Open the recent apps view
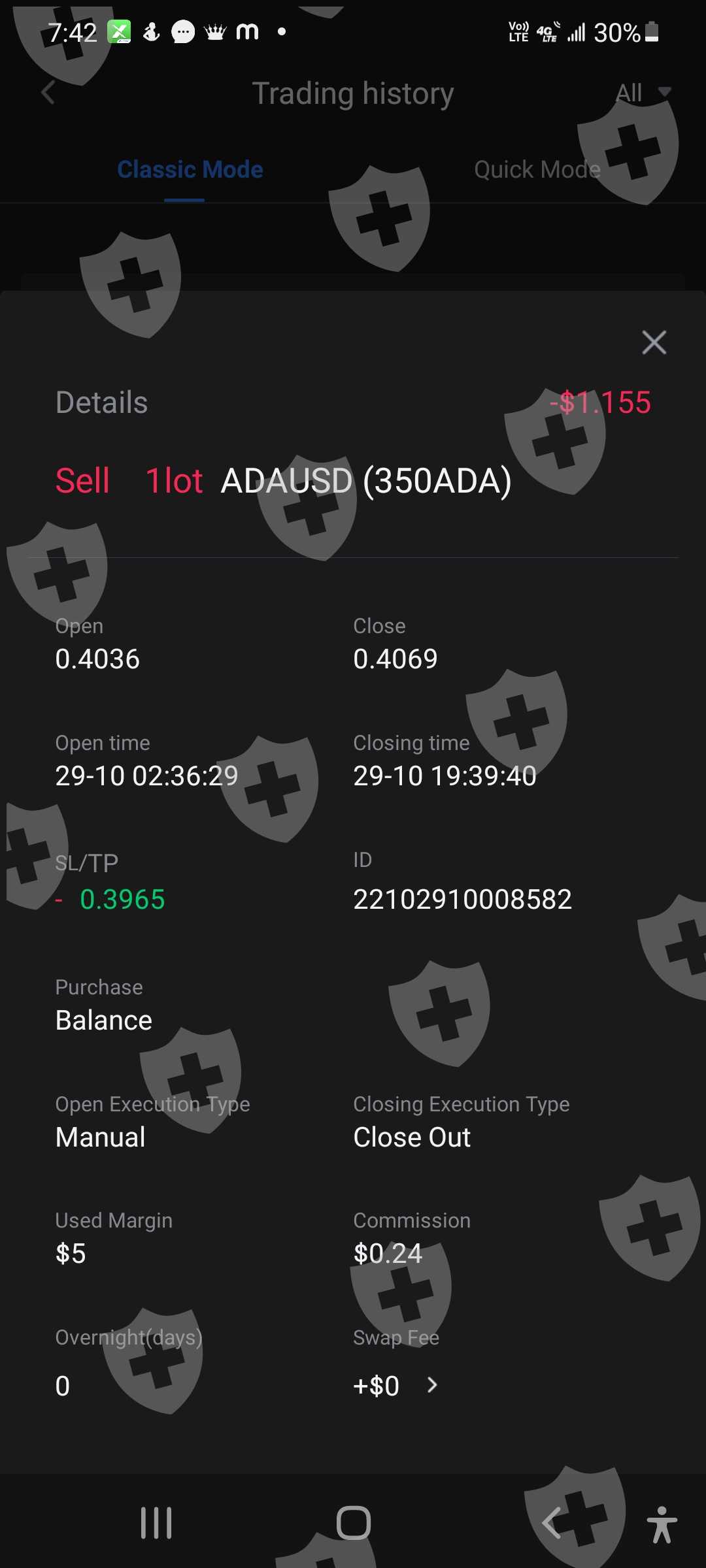Image resolution: width=706 pixels, height=1568 pixels. pos(156,1523)
